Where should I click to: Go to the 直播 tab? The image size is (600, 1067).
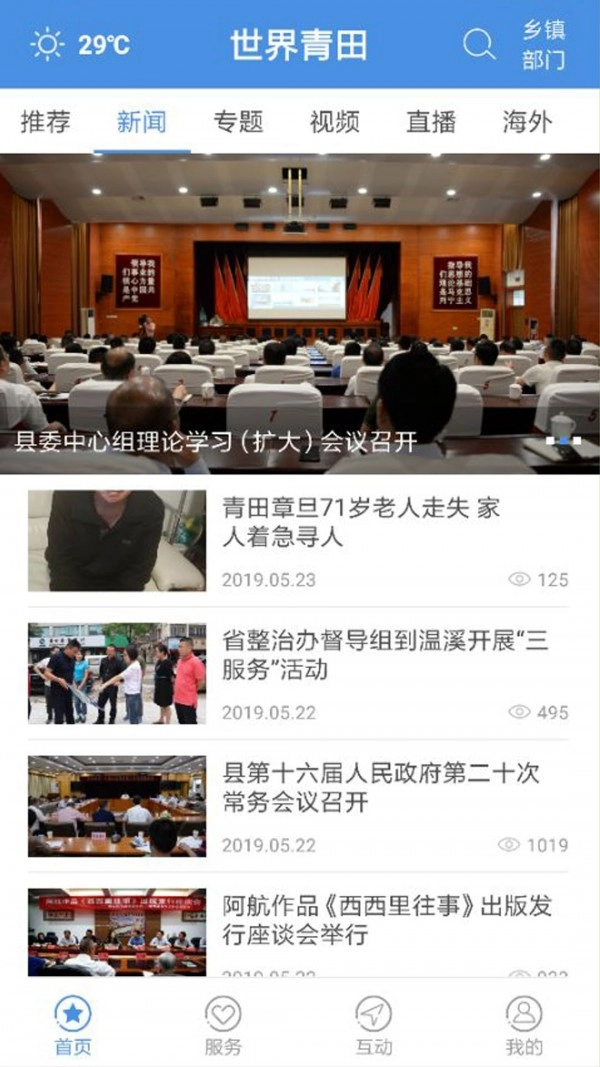coord(431,122)
